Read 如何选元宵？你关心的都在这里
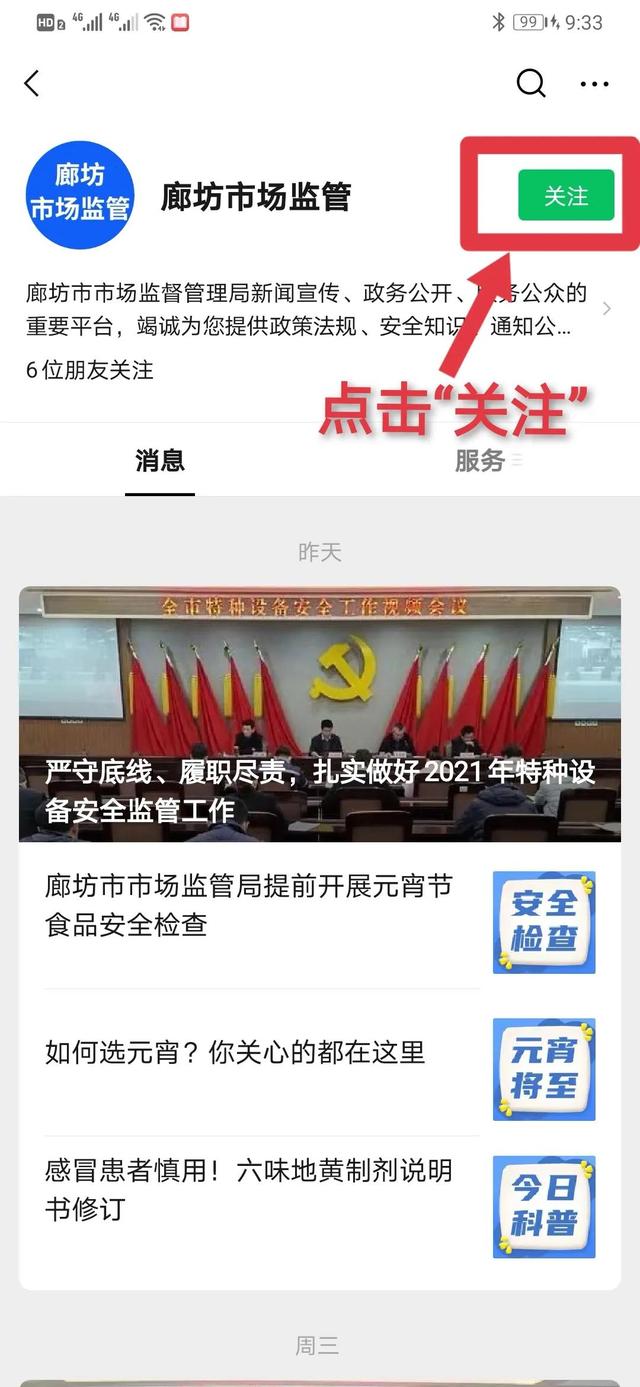 coord(236,1052)
